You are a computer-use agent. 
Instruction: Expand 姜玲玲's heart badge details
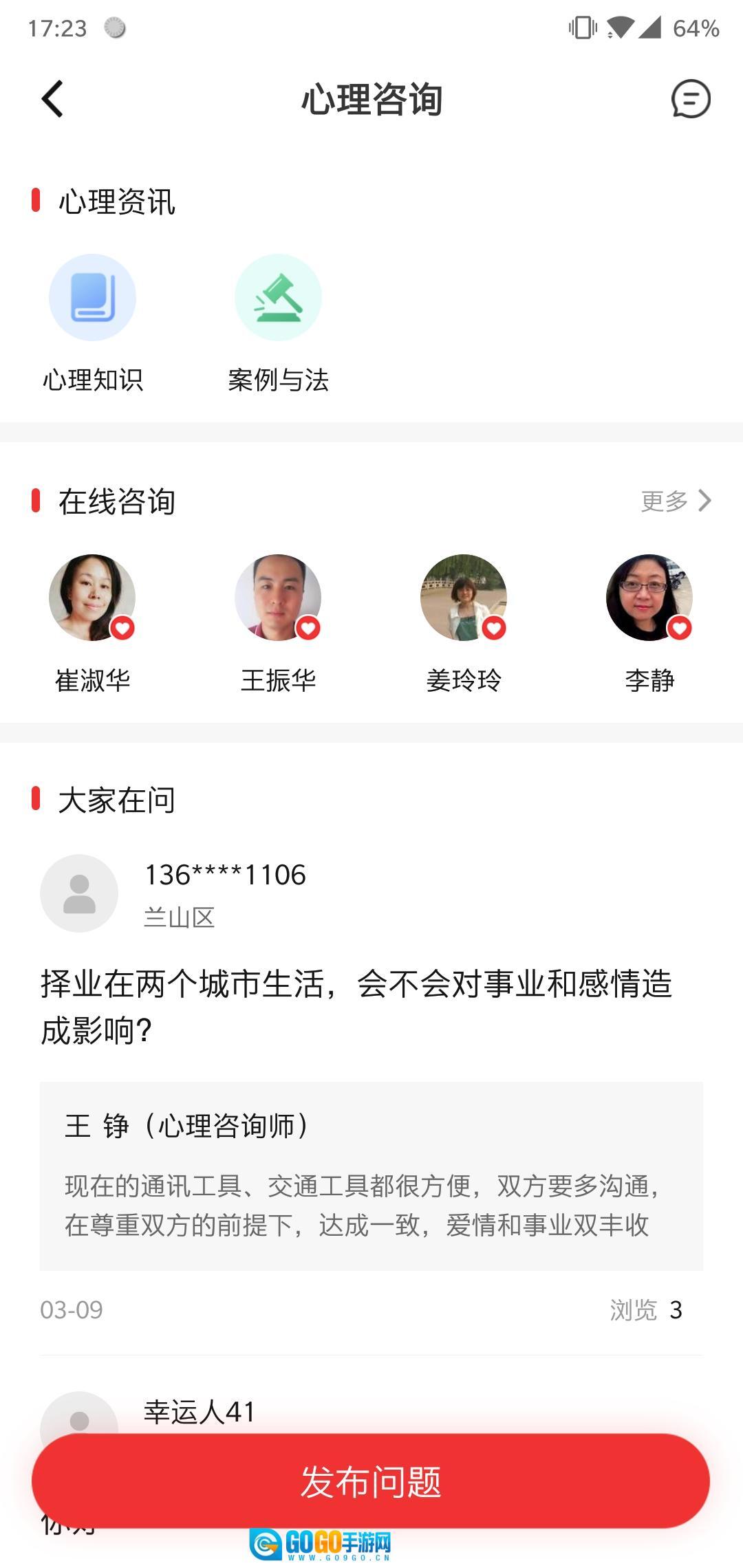point(495,629)
